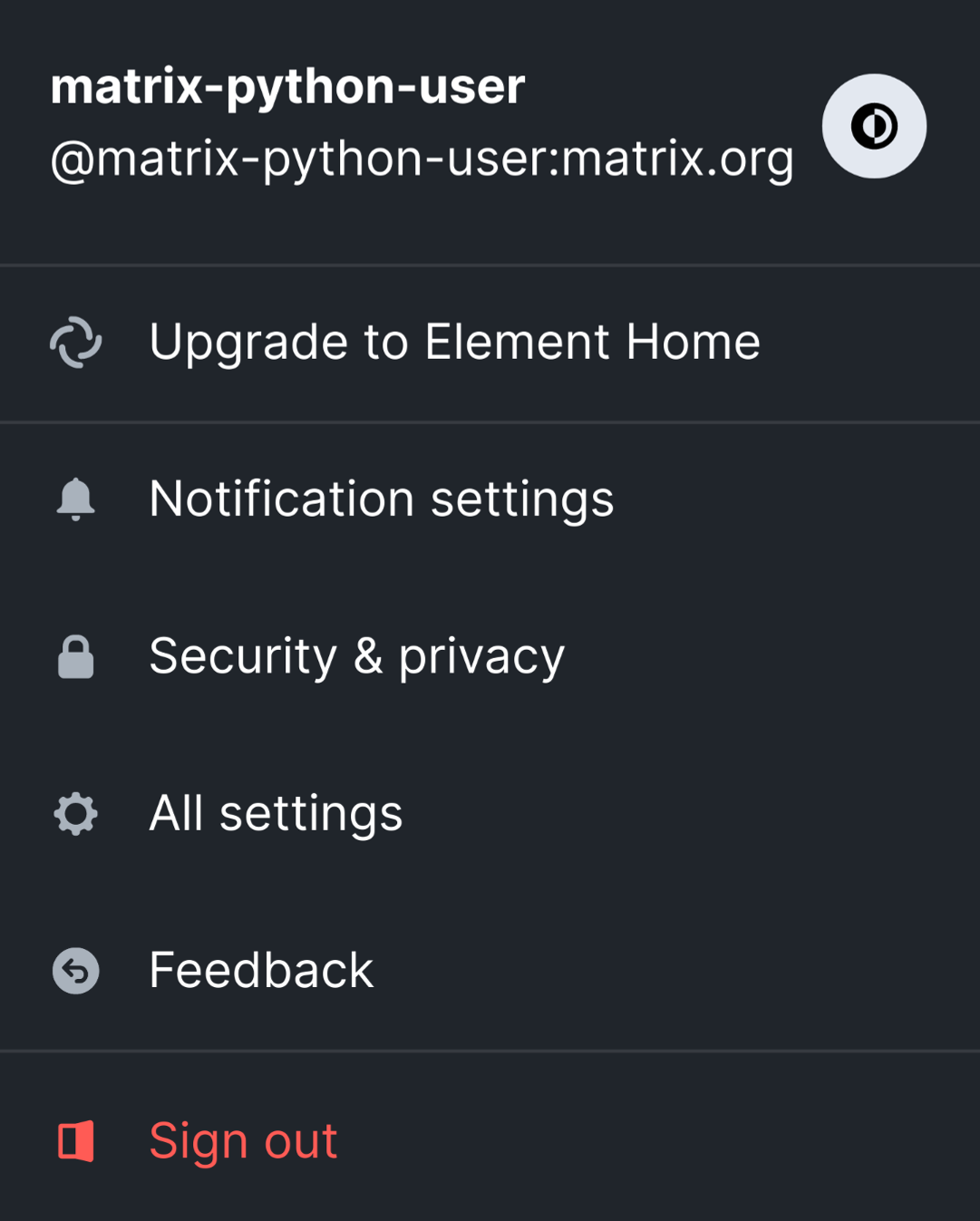The width and height of the screenshot is (980, 1221).
Task: Open the Feedback form
Action: pyautogui.click(x=261, y=970)
